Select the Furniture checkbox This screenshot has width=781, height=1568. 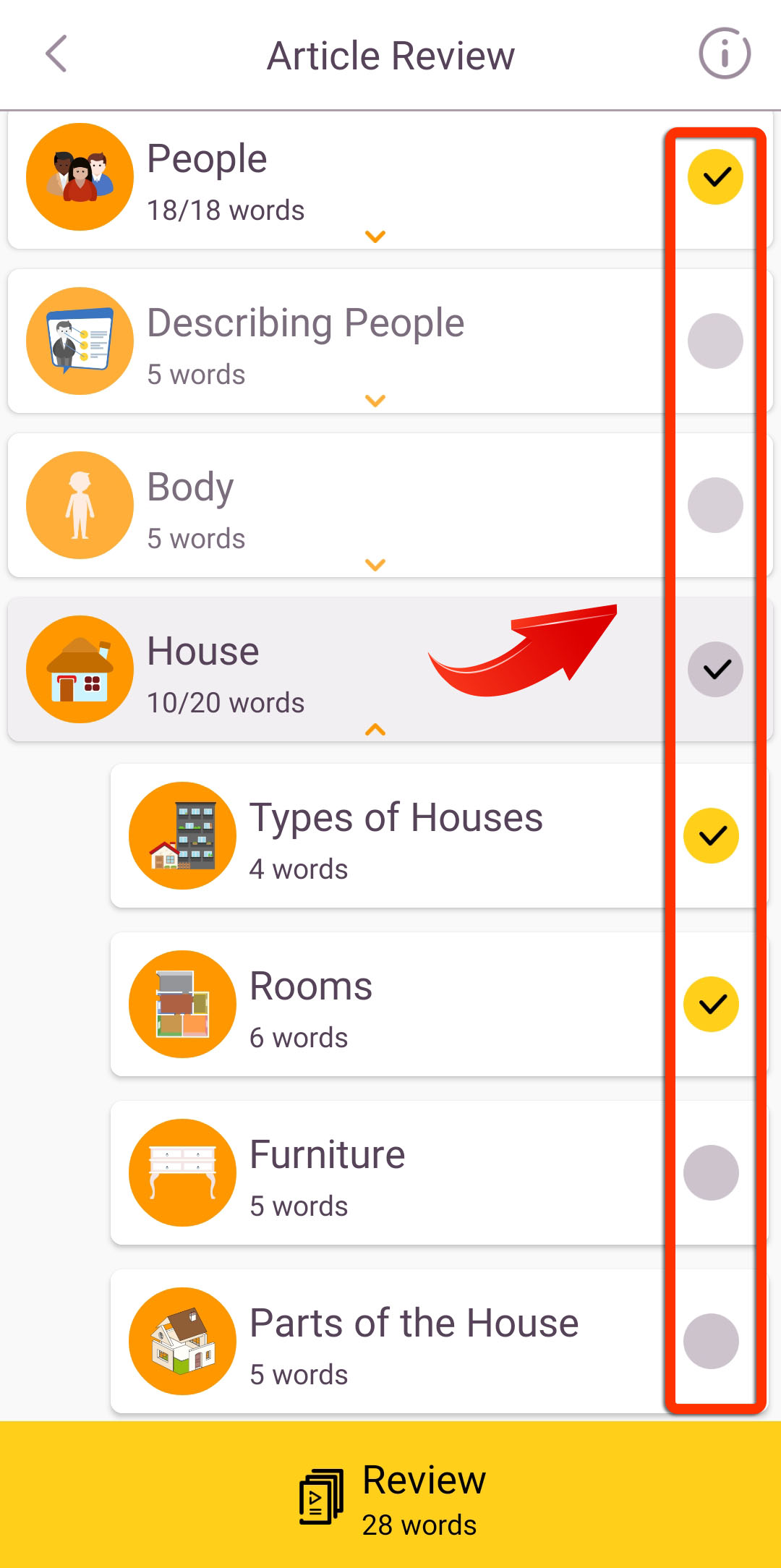click(712, 1173)
